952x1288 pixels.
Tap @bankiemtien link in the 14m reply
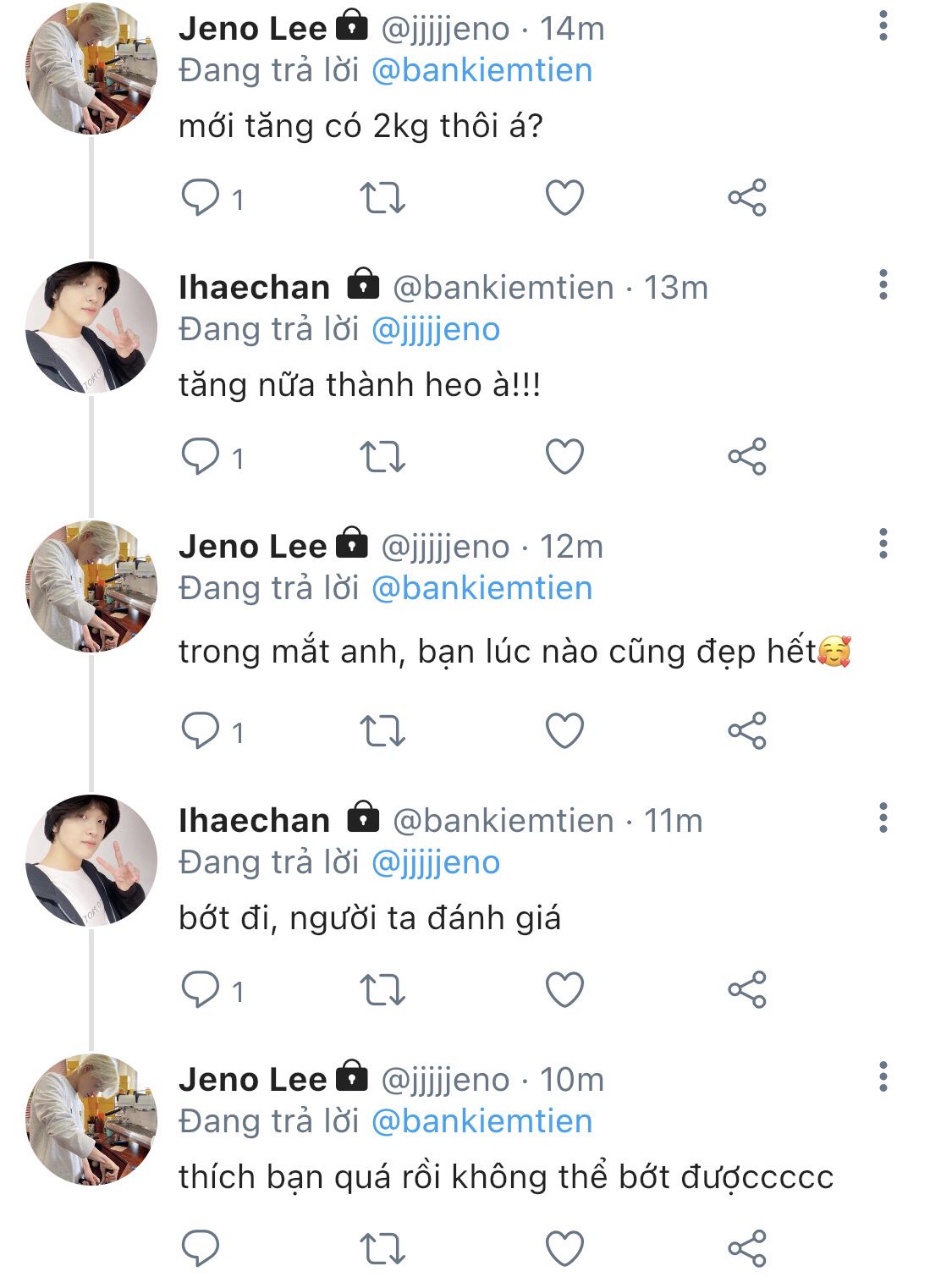pos(482,70)
